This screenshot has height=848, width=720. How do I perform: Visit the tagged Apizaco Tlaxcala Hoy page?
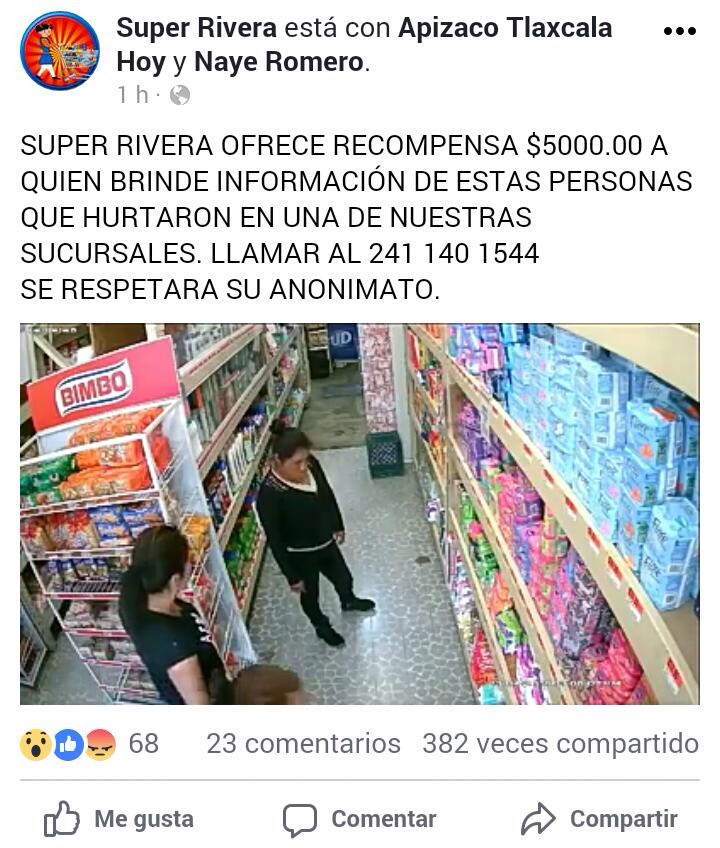[505, 28]
